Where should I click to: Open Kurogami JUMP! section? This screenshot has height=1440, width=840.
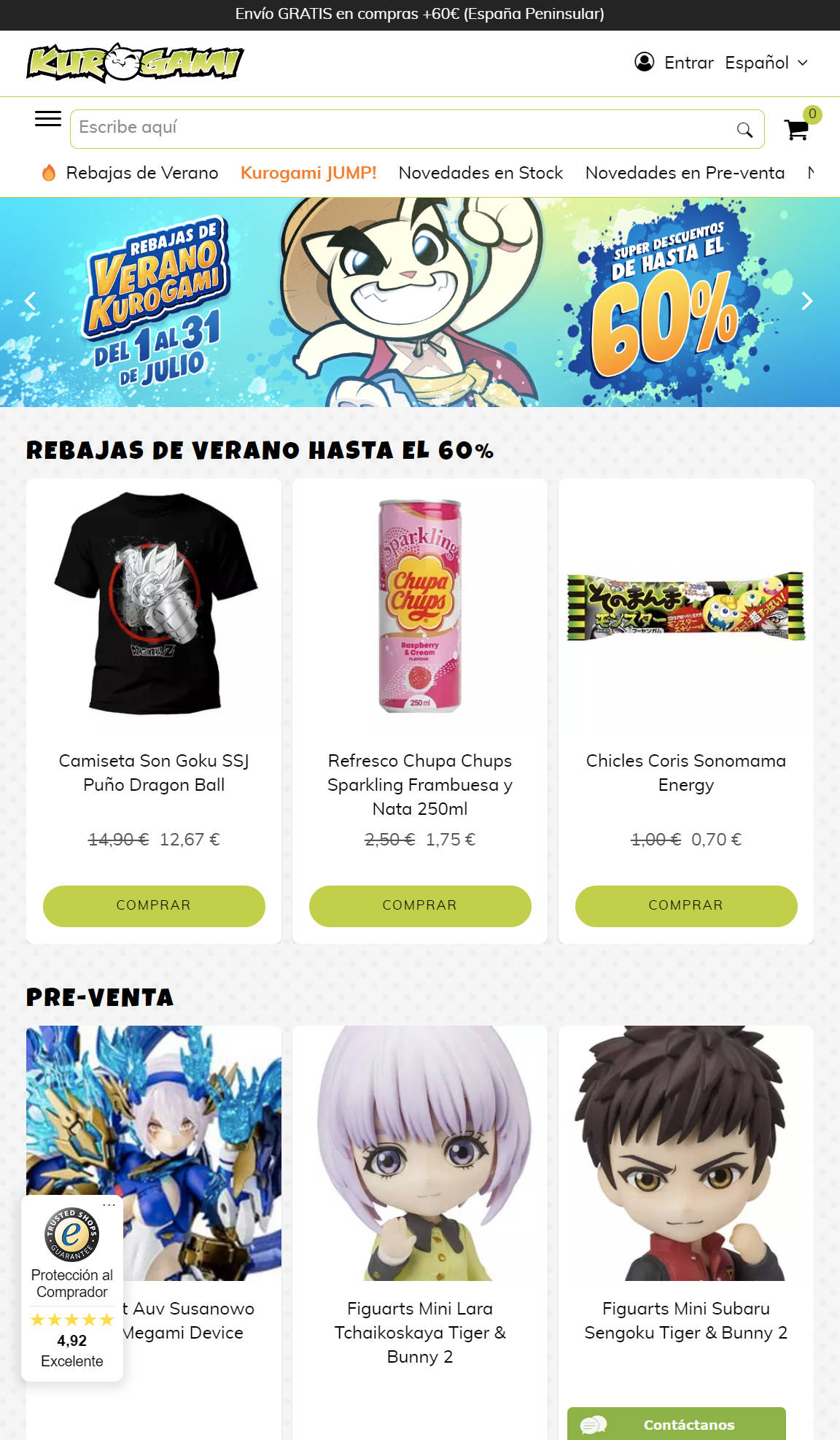click(308, 173)
